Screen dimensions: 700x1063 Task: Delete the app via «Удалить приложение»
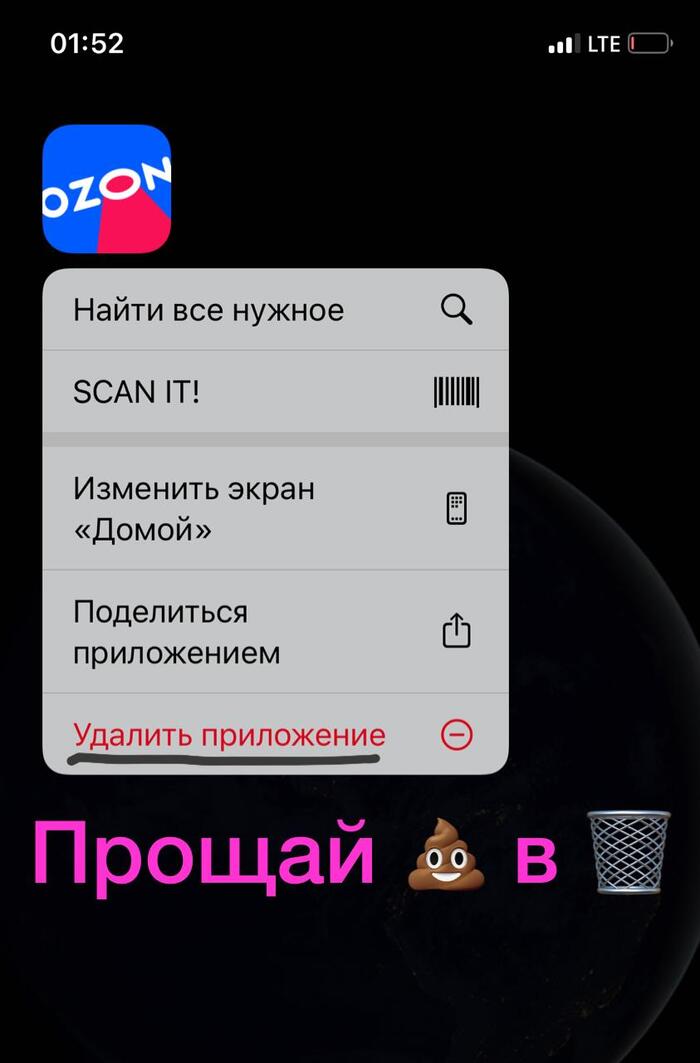pos(275,736)
